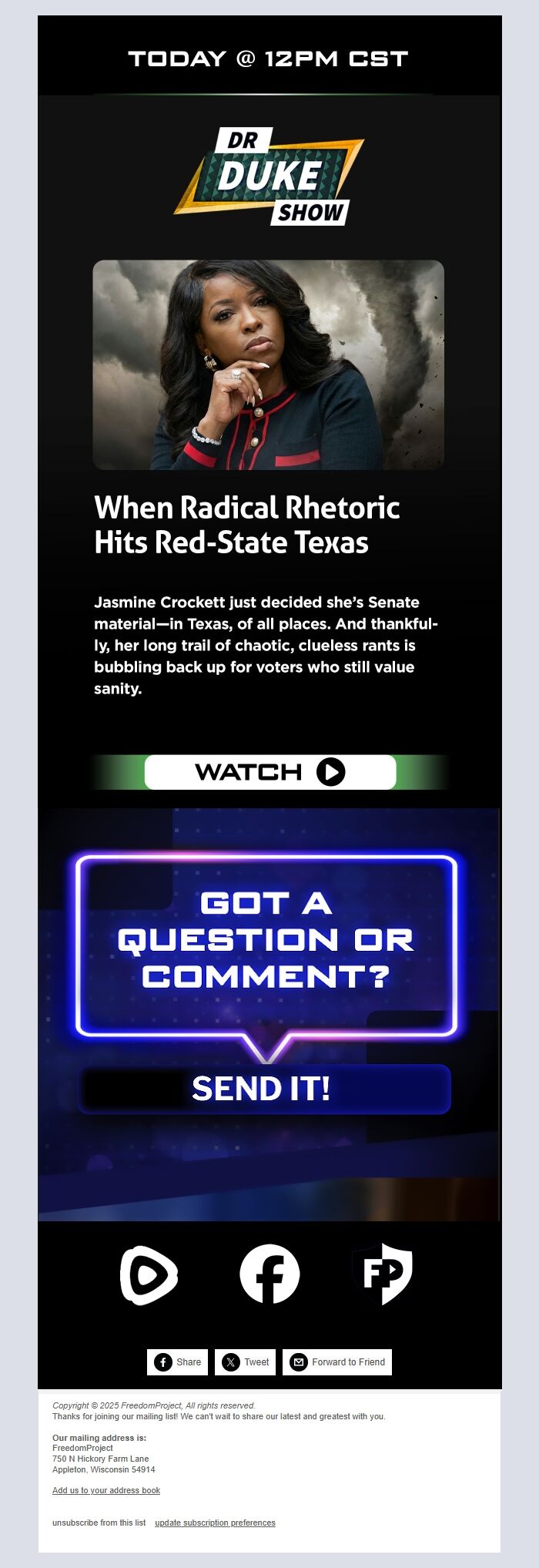Screen dimensions: 539x1568
Task: Open the Rumble channel icon
Action: click(149, 1275)
